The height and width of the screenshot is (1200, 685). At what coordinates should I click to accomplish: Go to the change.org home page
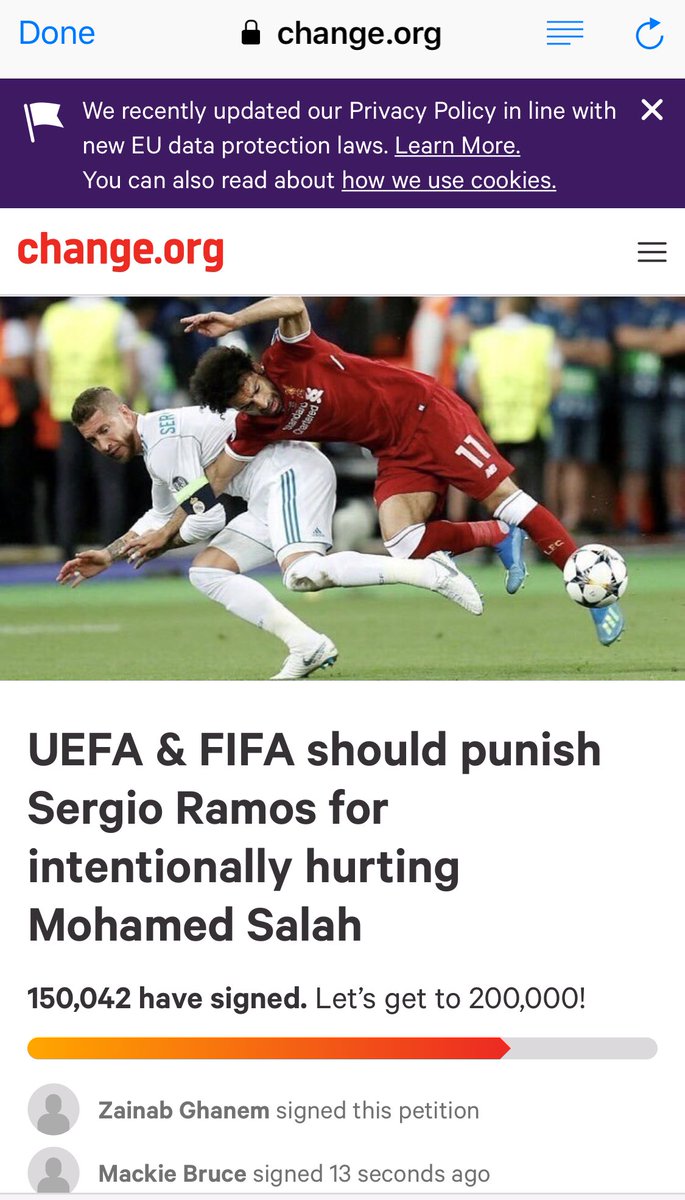(x=121, y=251)
